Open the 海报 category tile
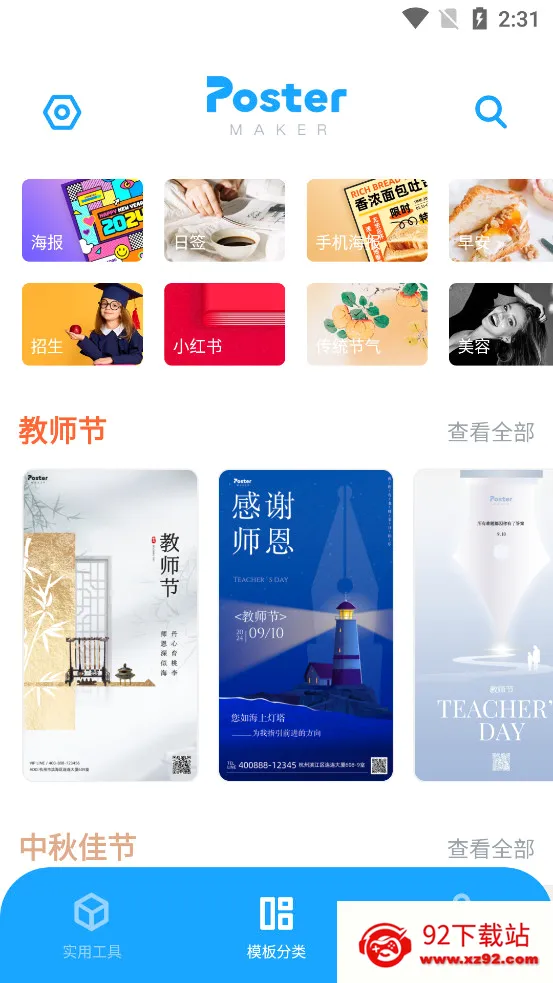The height and width of the screenshot is (983, 553). click(x=82, y=220)
